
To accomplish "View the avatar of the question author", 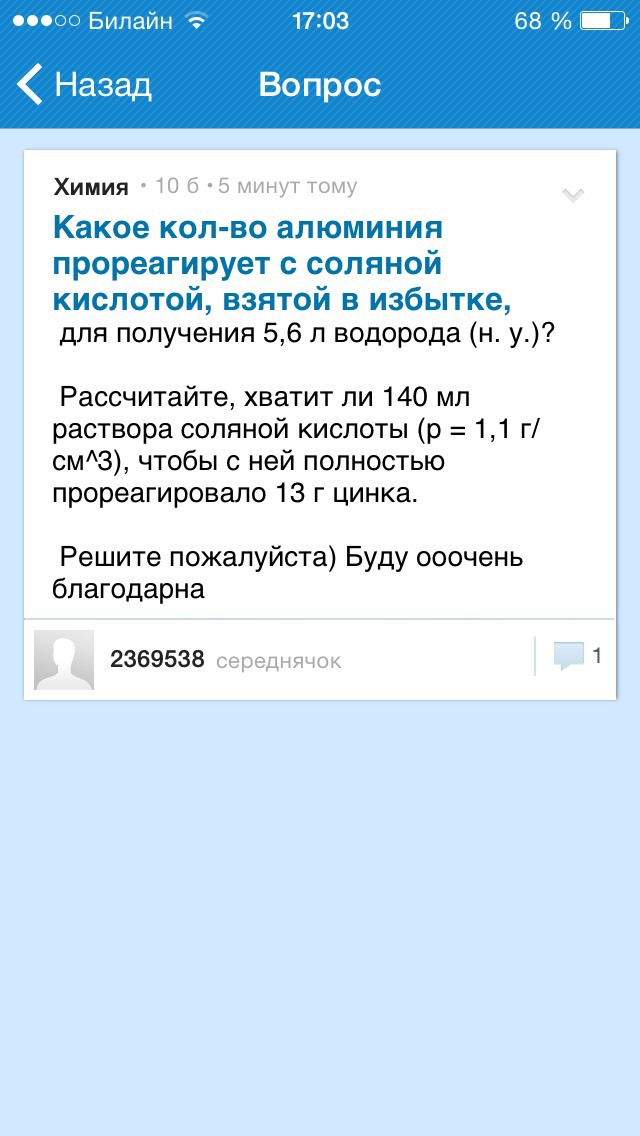I will [64, 659].
